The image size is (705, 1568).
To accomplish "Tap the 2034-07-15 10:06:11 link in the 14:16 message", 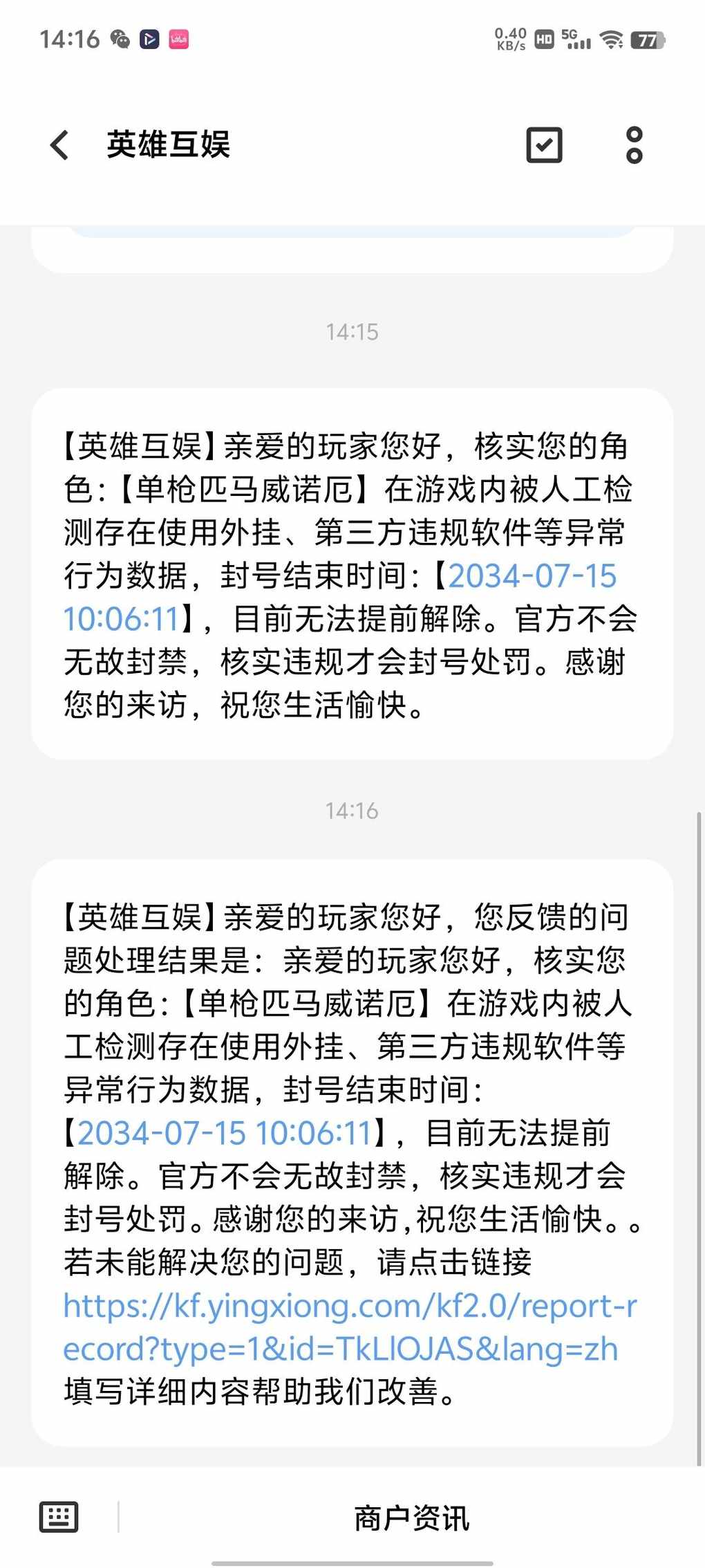I will [225, 1134].
